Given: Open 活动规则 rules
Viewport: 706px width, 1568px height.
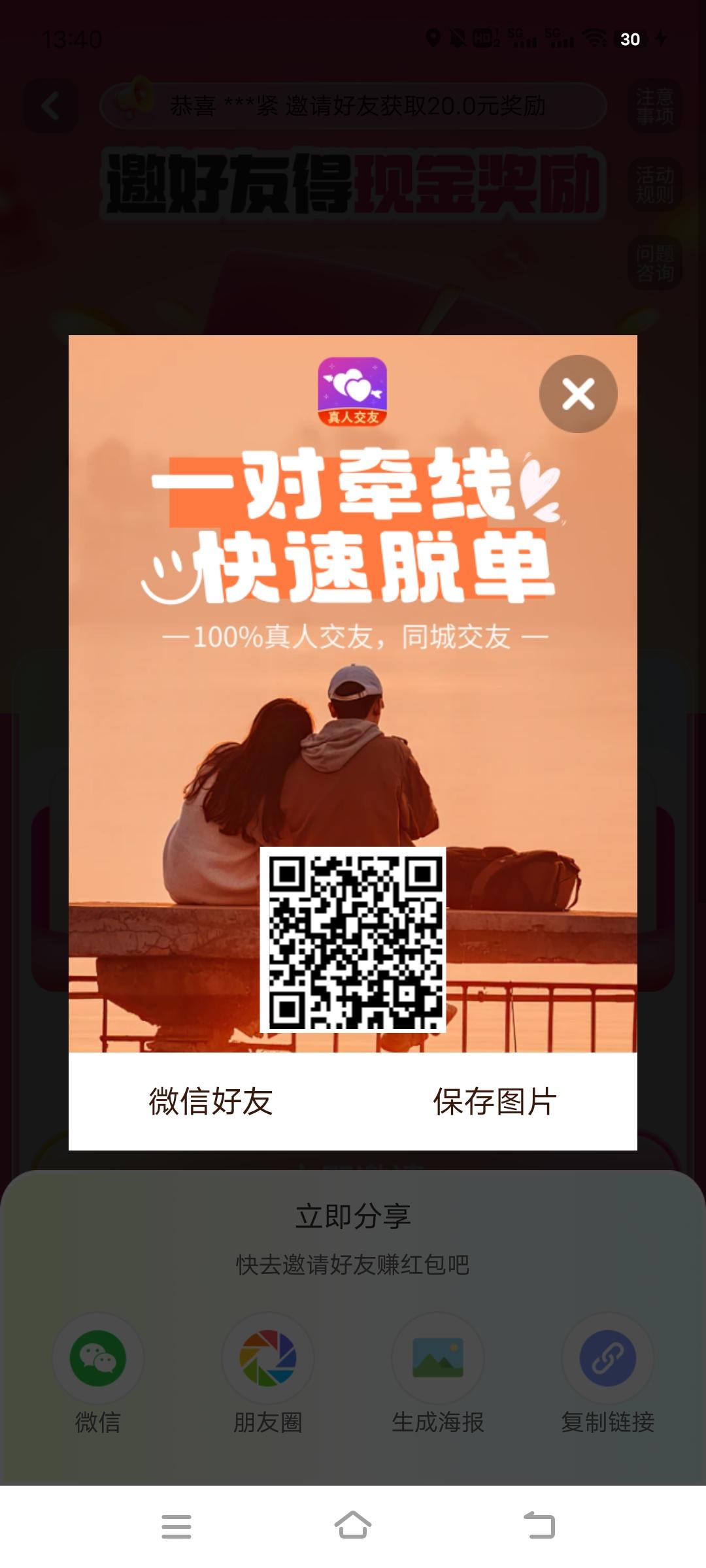Looking at the screenshot, I should 655,184.
